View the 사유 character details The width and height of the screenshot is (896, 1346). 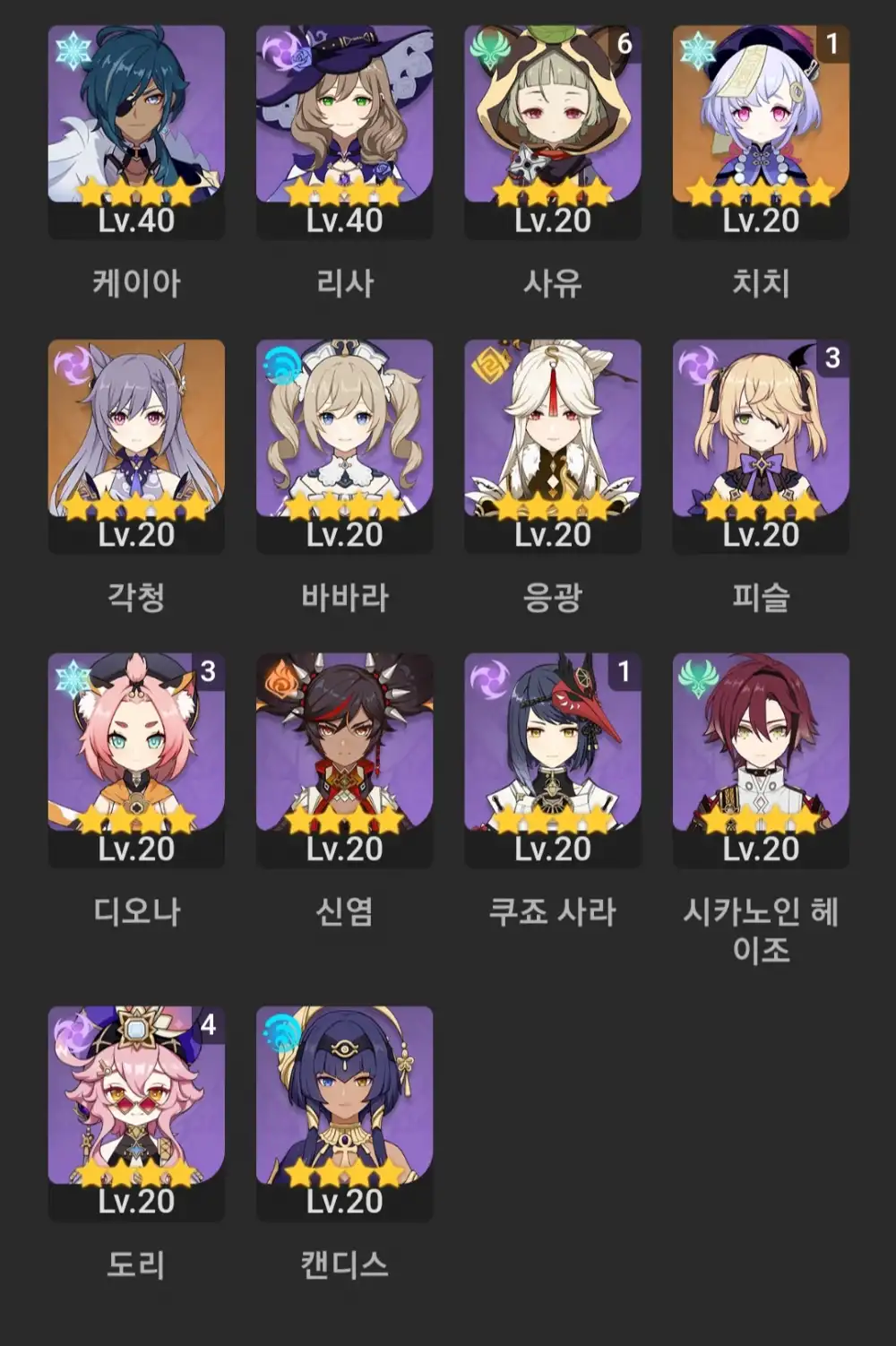[552, 132]
